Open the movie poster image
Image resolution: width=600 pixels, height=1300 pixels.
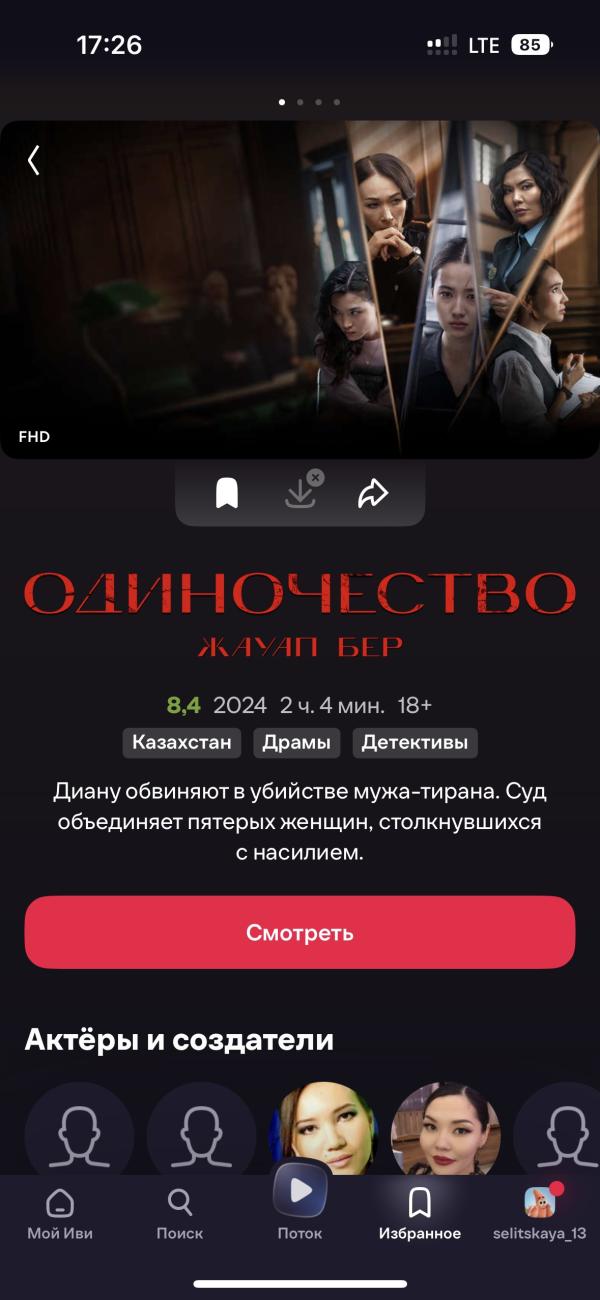click(x=300, y=290)
